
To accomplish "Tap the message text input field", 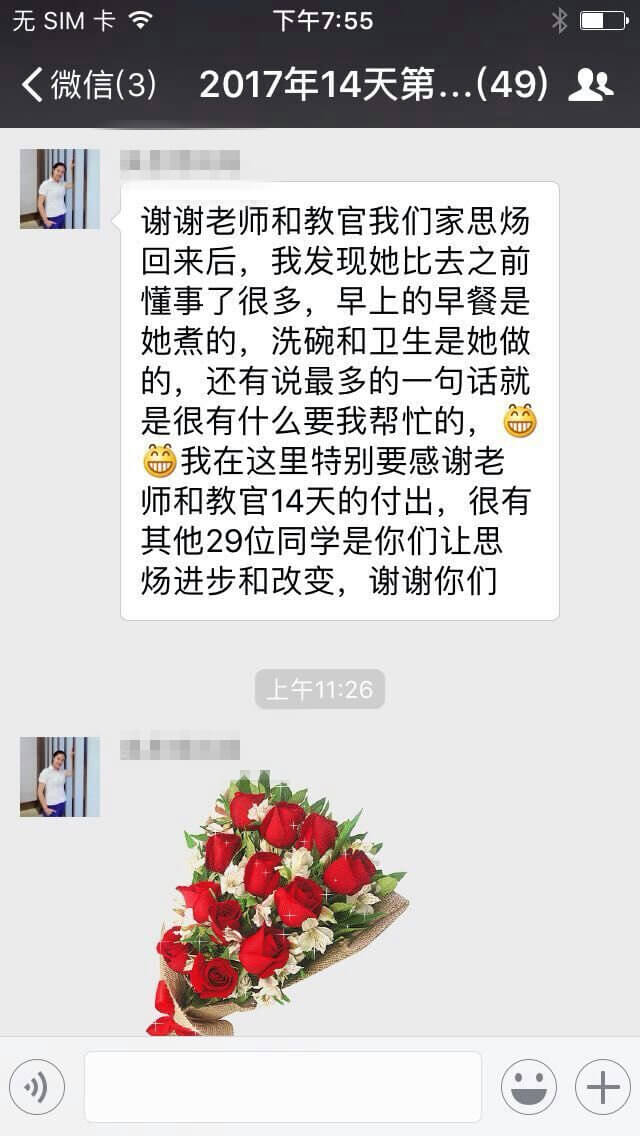I will coord(282,1087).
